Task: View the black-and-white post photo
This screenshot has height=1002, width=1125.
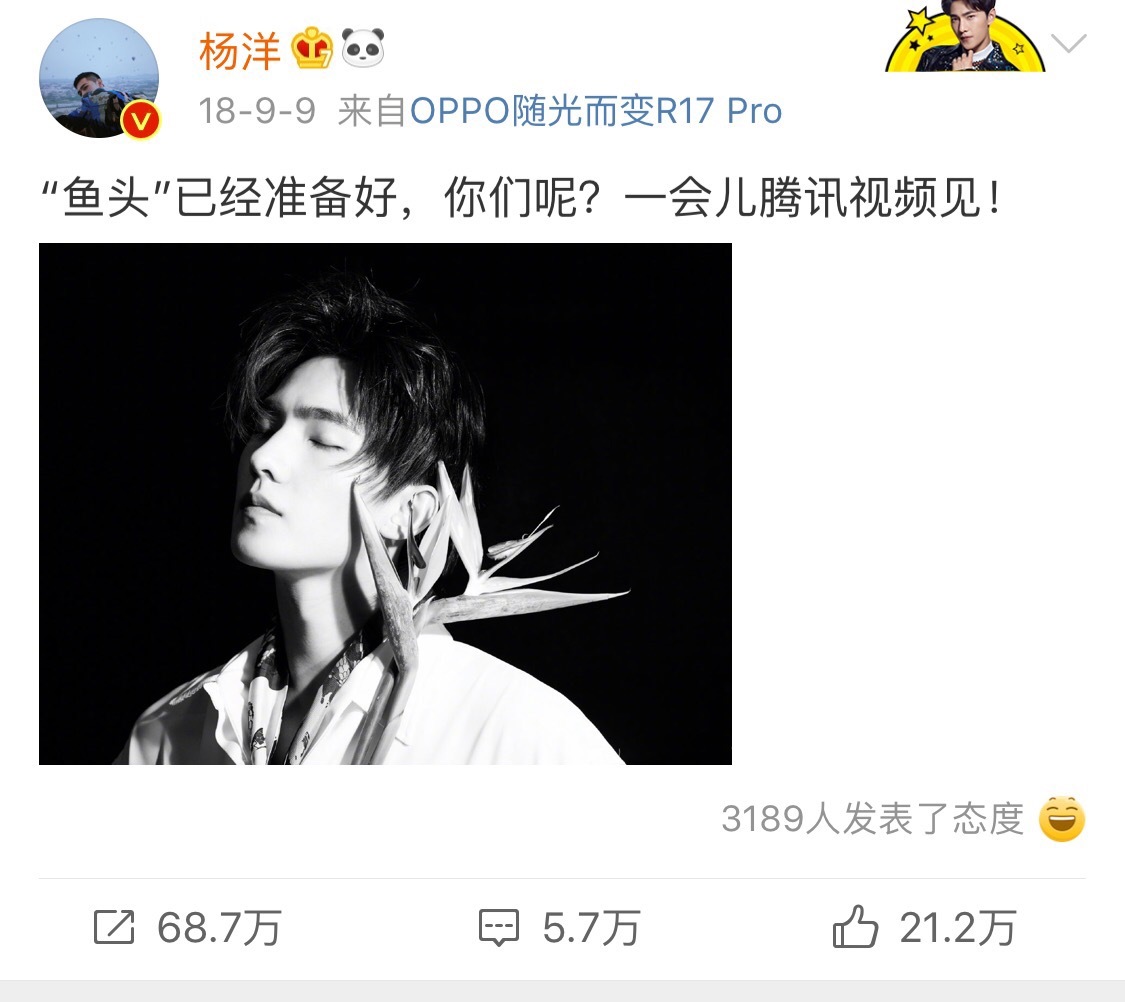Action: click(x=385, y=503)
